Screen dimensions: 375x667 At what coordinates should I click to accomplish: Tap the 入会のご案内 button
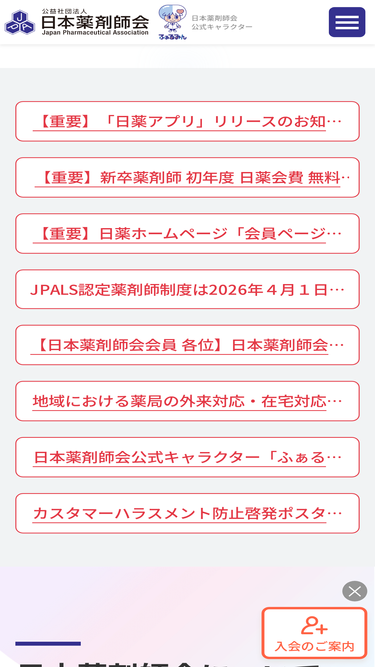click(x=314, y=633)
